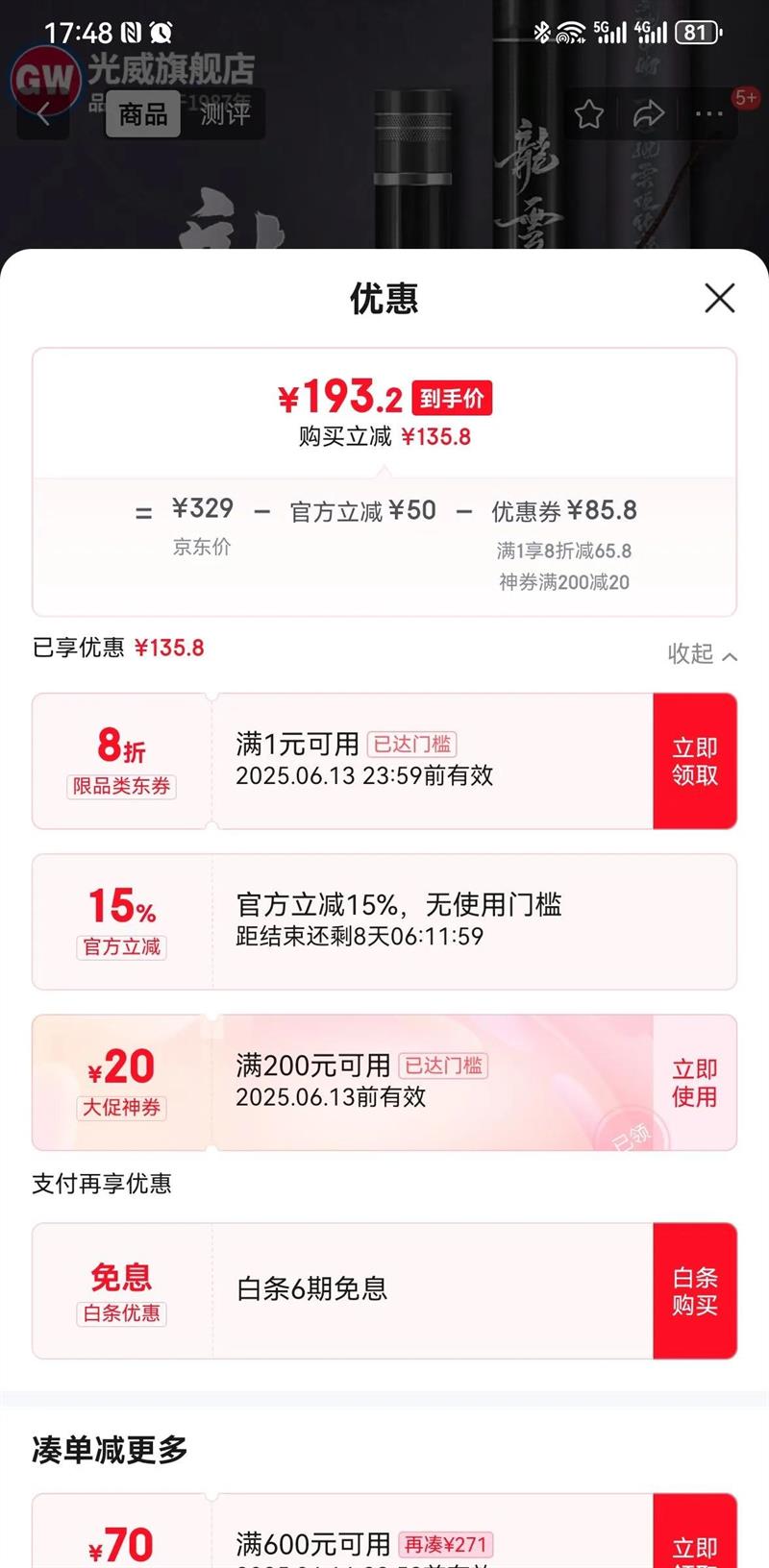
Task: Go back with the top-left arrow
Action: [x=43, y=114]
